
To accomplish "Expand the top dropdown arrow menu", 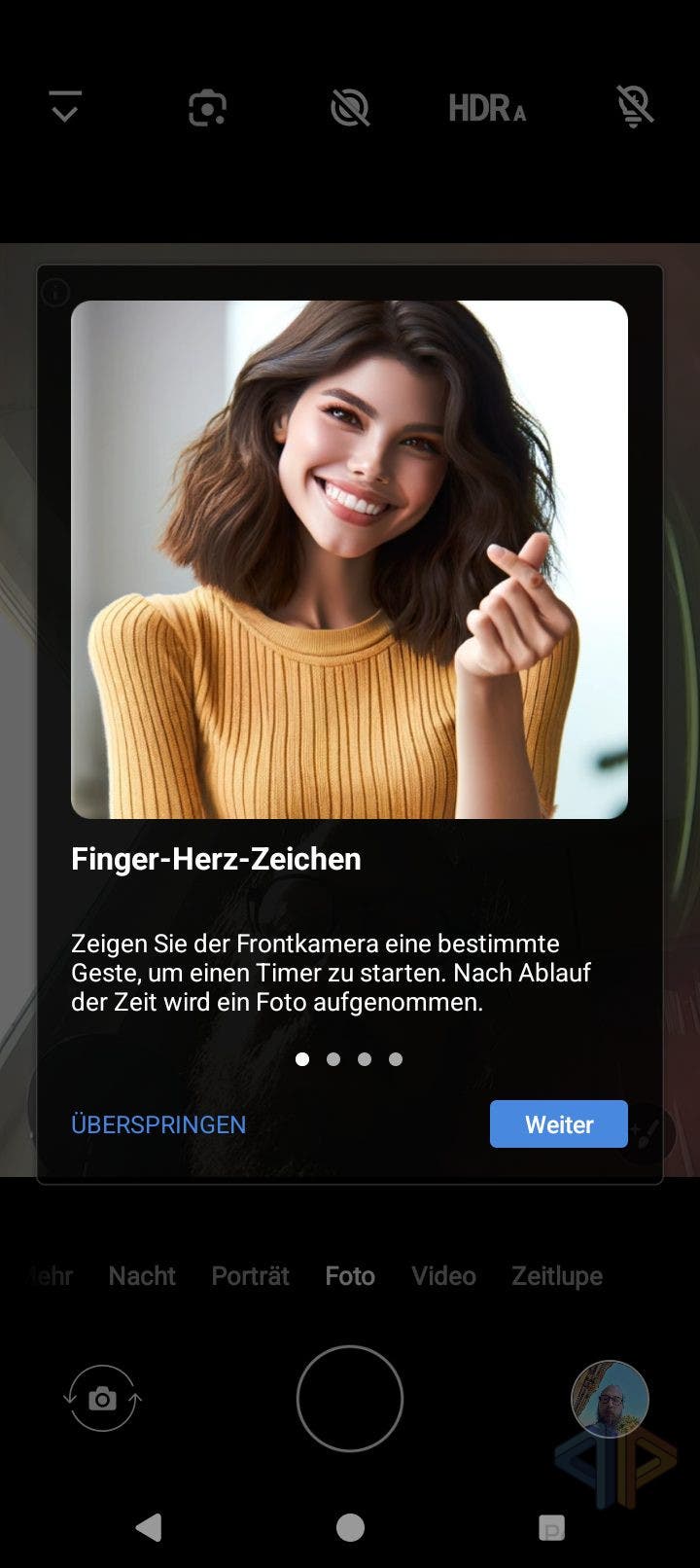I will point(65,106).
